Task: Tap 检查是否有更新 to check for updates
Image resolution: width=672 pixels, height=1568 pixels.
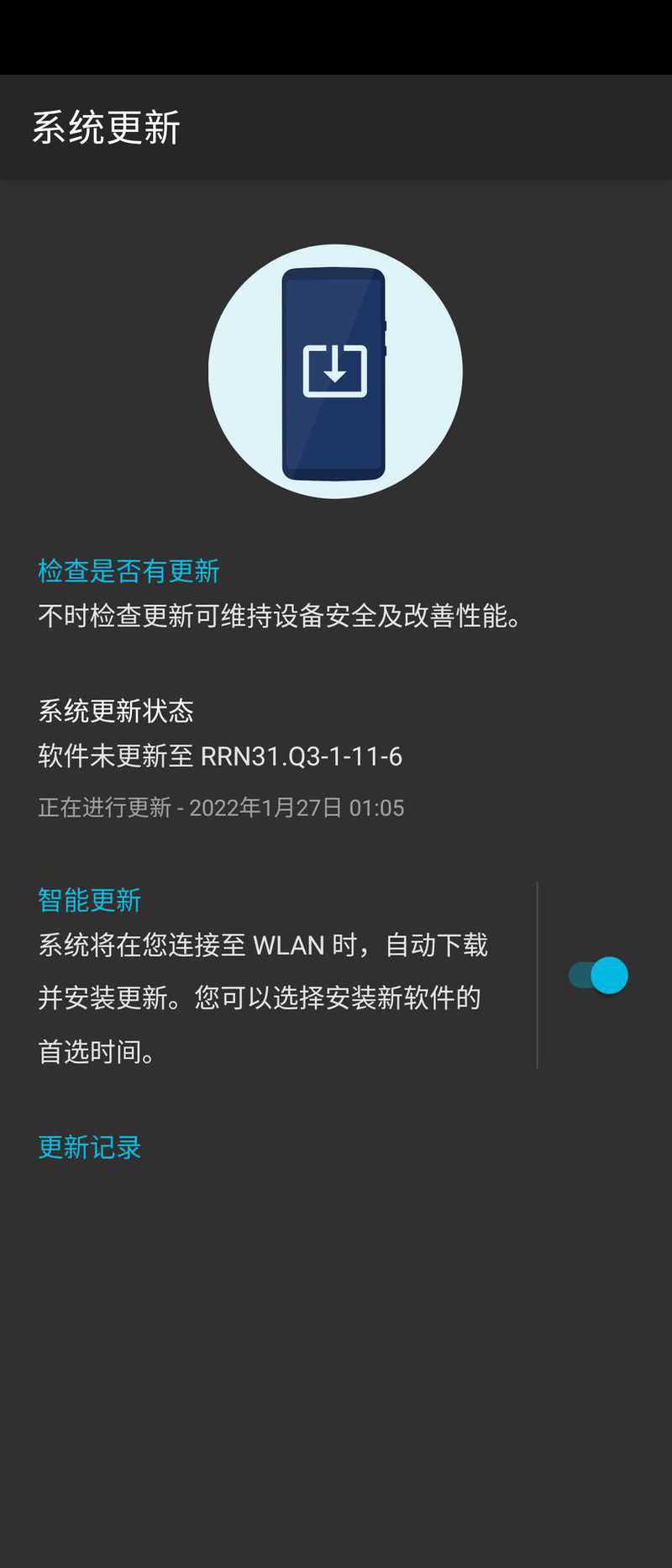Action: pos(129,571)
